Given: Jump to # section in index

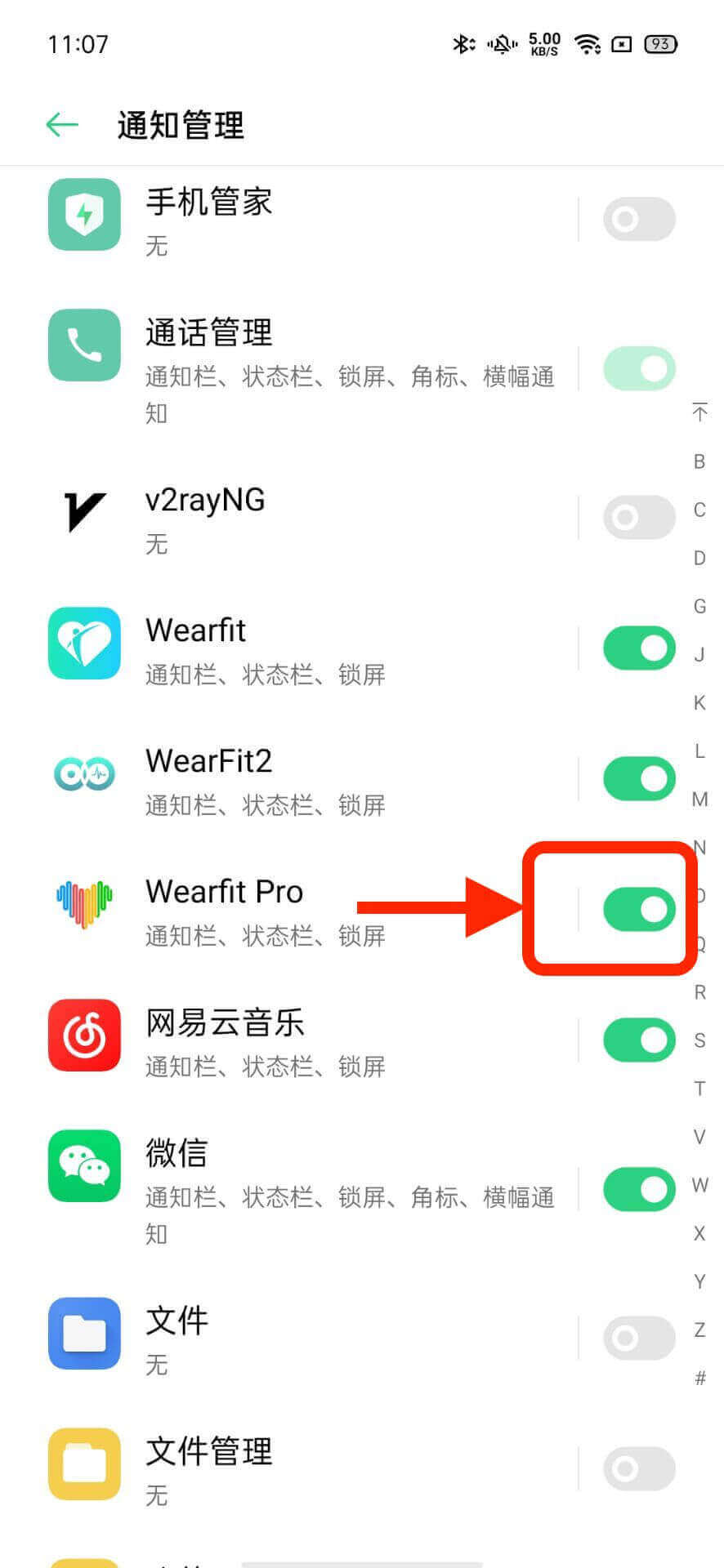Looking at the screenshot, I should click(699, 1379).
